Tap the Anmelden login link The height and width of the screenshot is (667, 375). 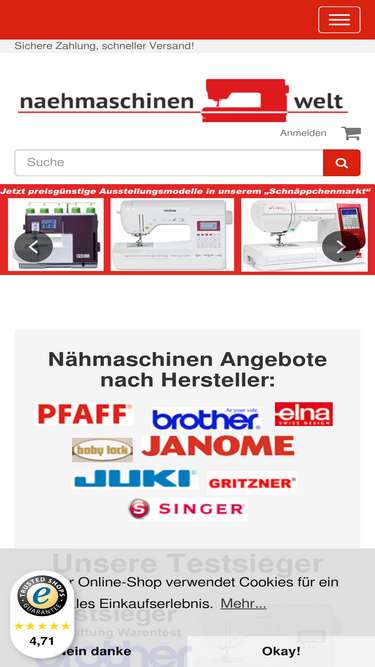[303, 133]
